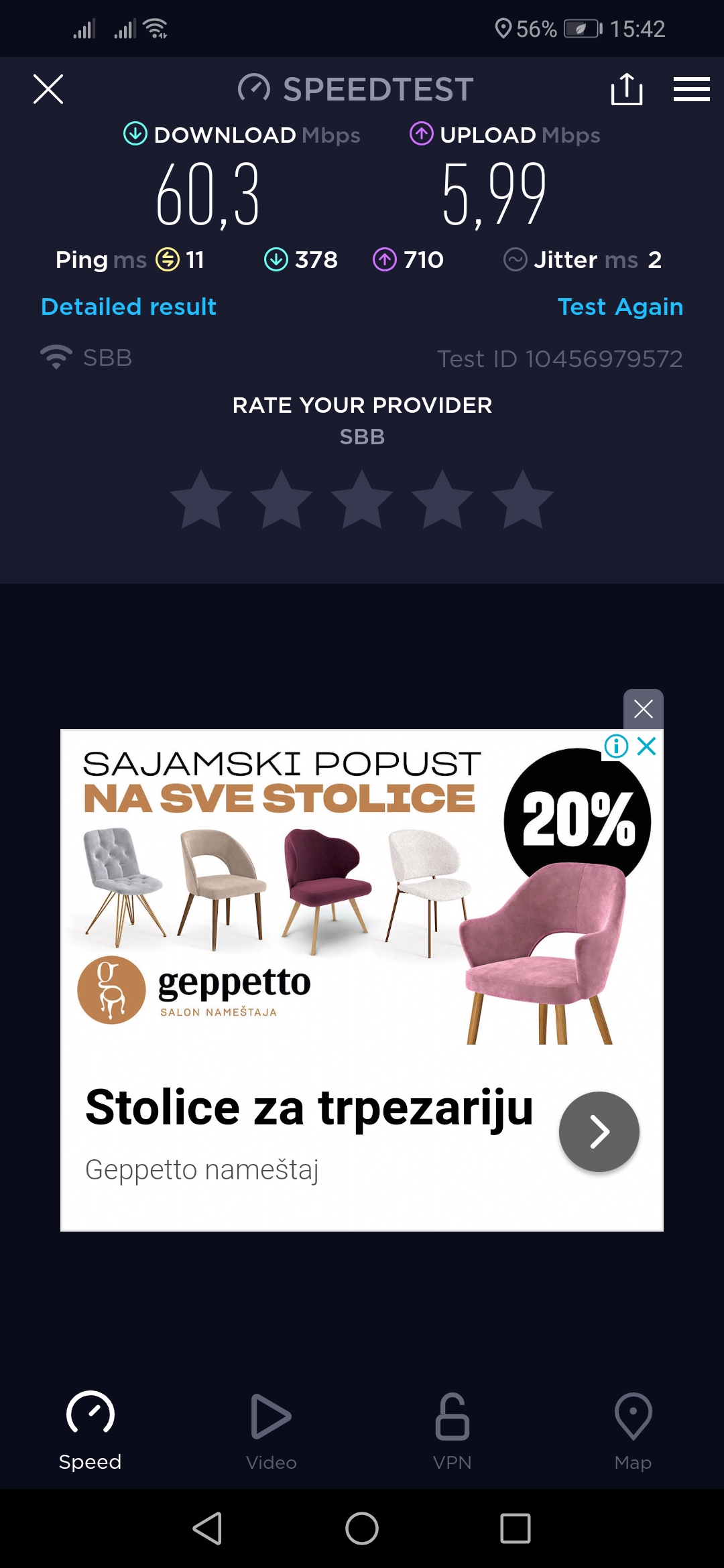The height and width of the screenshot is (1568, 724).
Task: Open the hamburger menu
Action: (x=691, y=89)
